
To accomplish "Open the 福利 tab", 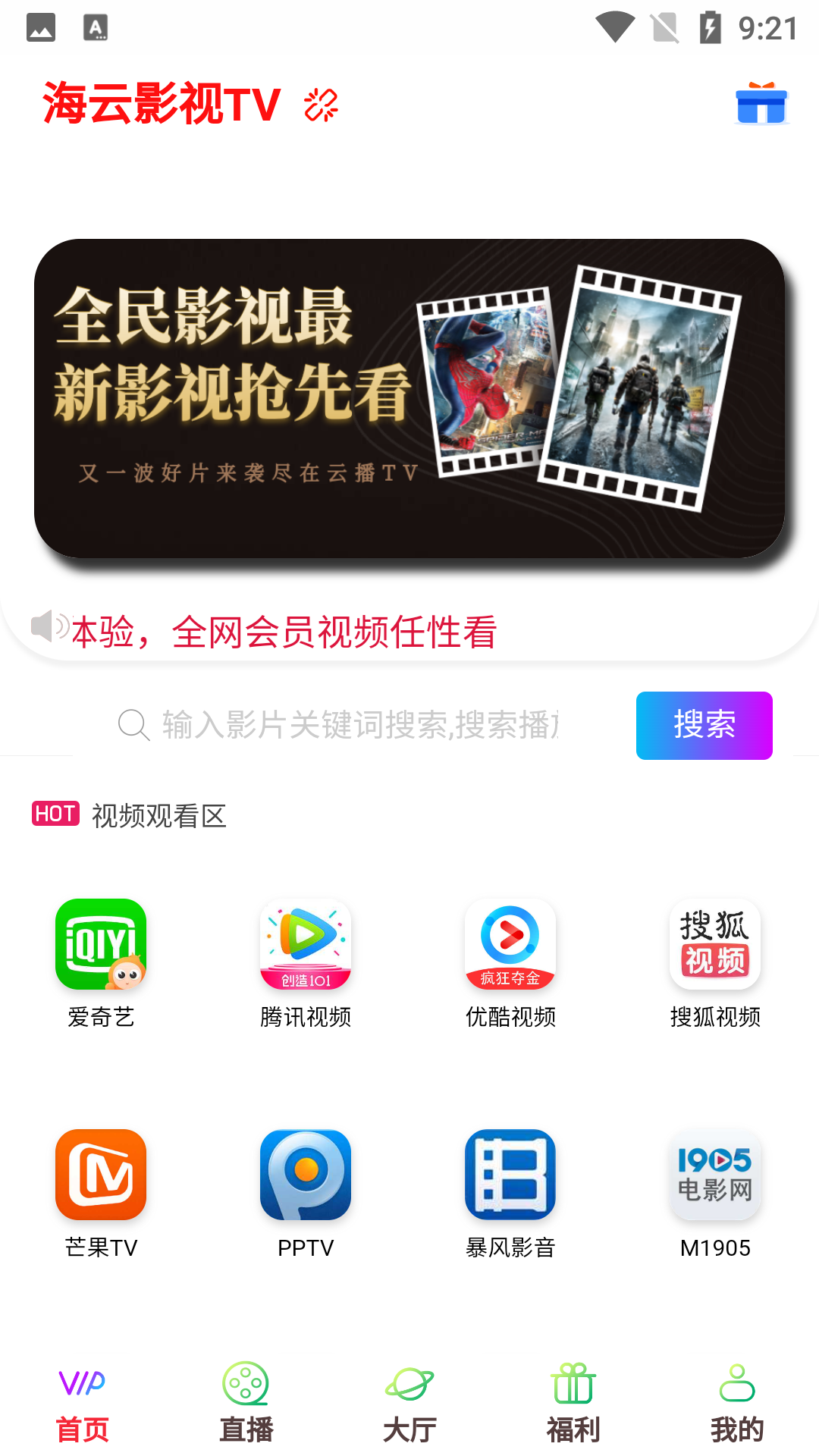I will 573,1404.
